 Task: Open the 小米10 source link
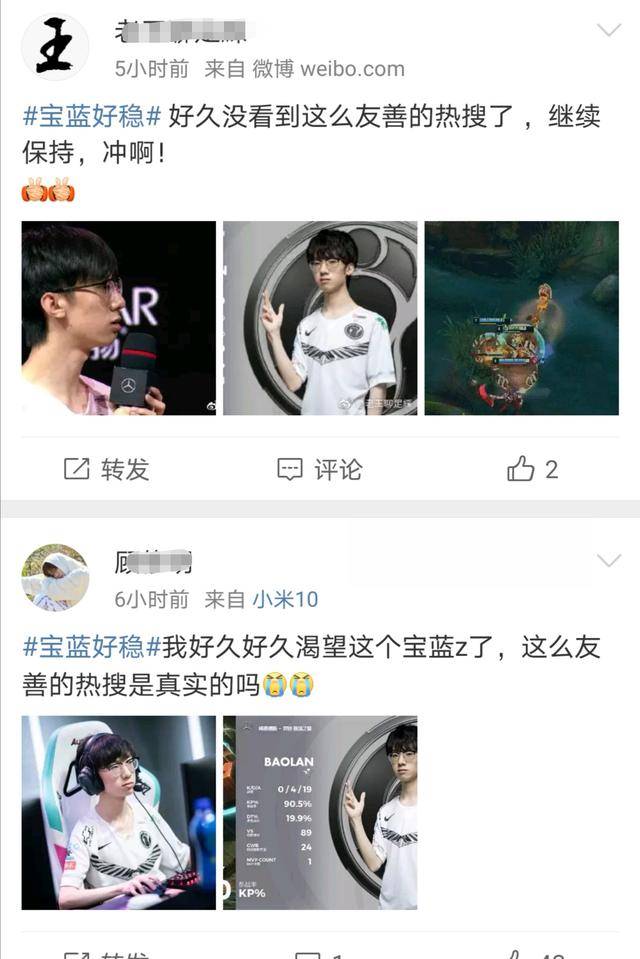point(285,599)
